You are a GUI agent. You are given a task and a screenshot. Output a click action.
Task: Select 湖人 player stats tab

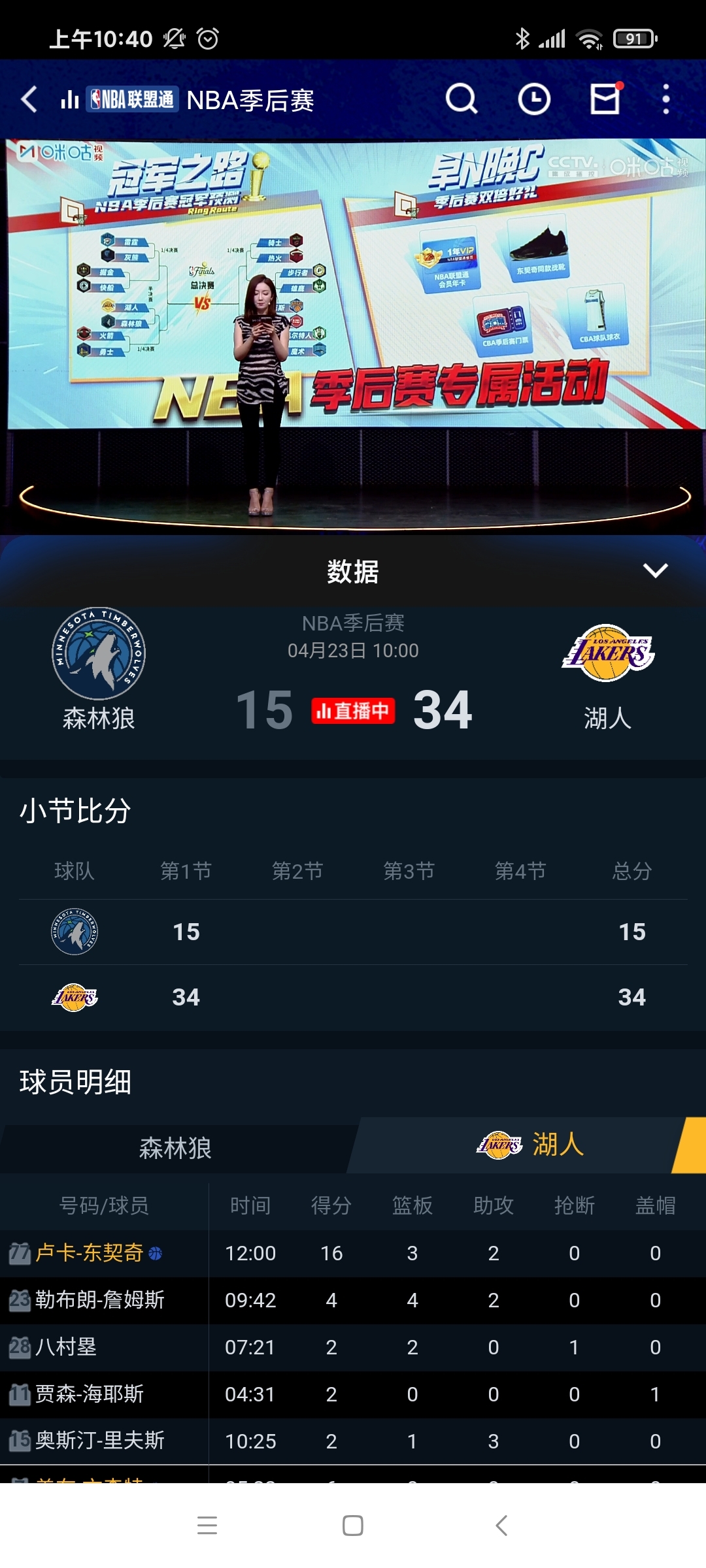tap(529, 1145)
